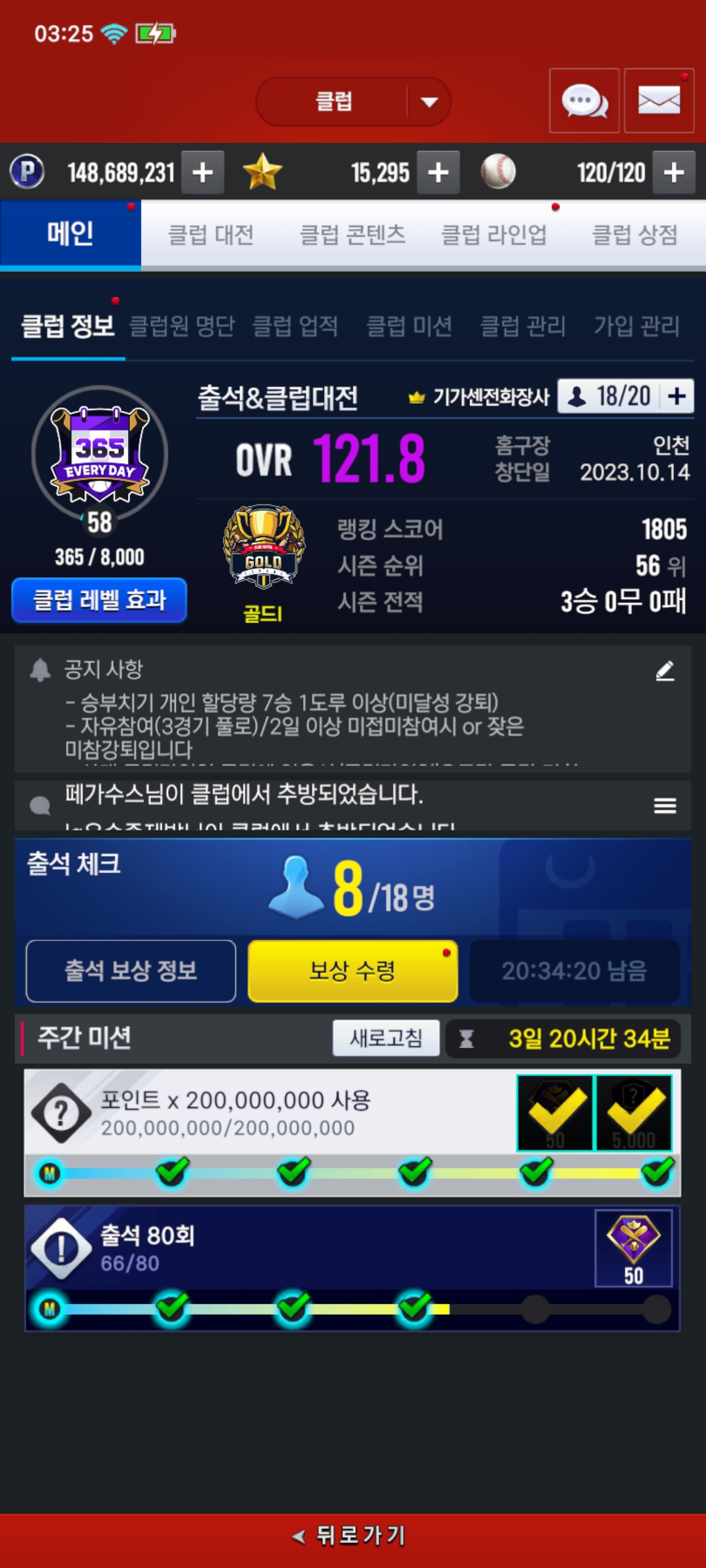
Task: Open the chat bubble icon
Action: coord(584,101)
